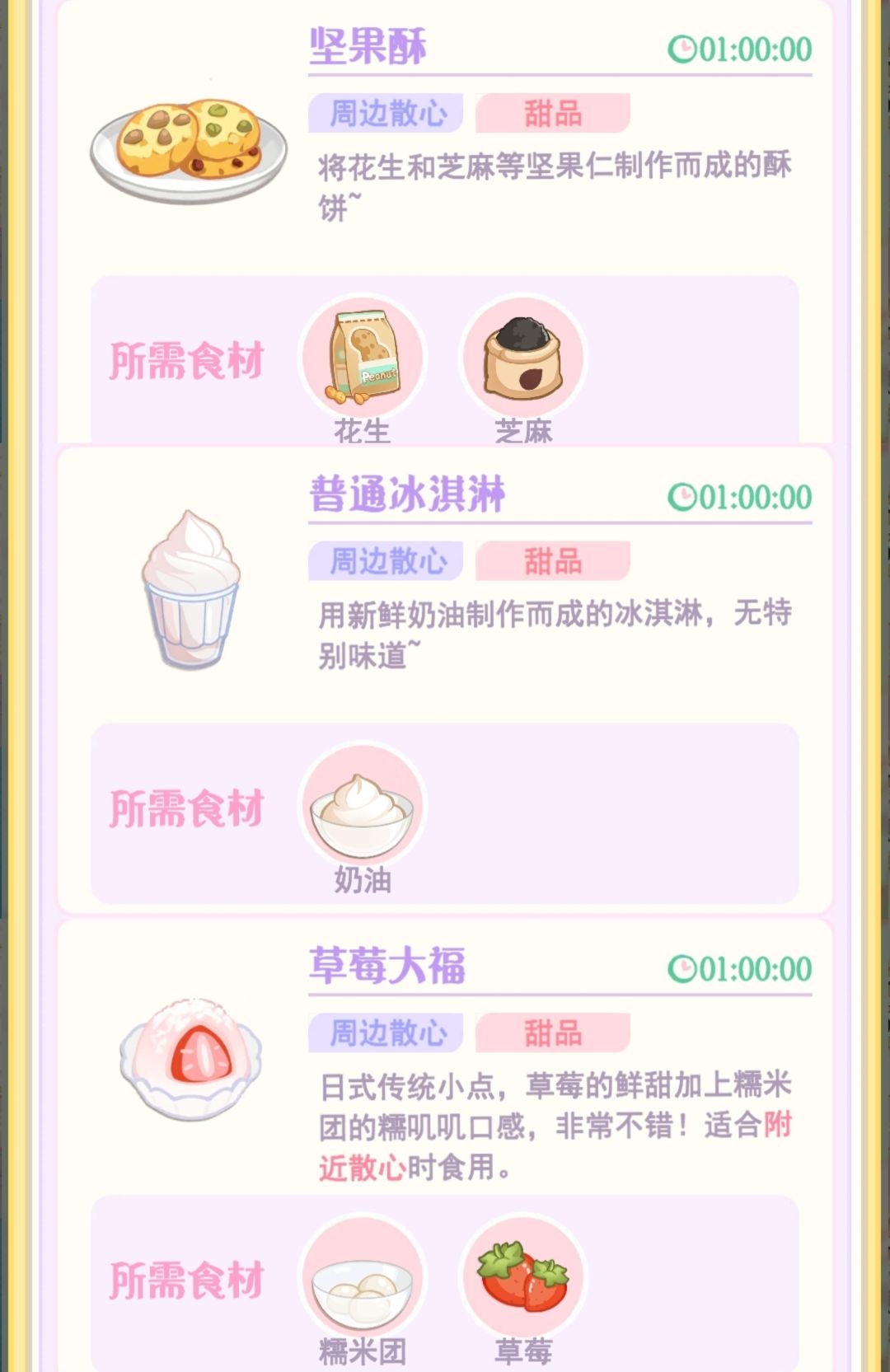Image resolution: width=890 pixels, height=1372 pixels.
Task: Toggle the 周边散心 tag on 坚果酥
Action: 384,114
